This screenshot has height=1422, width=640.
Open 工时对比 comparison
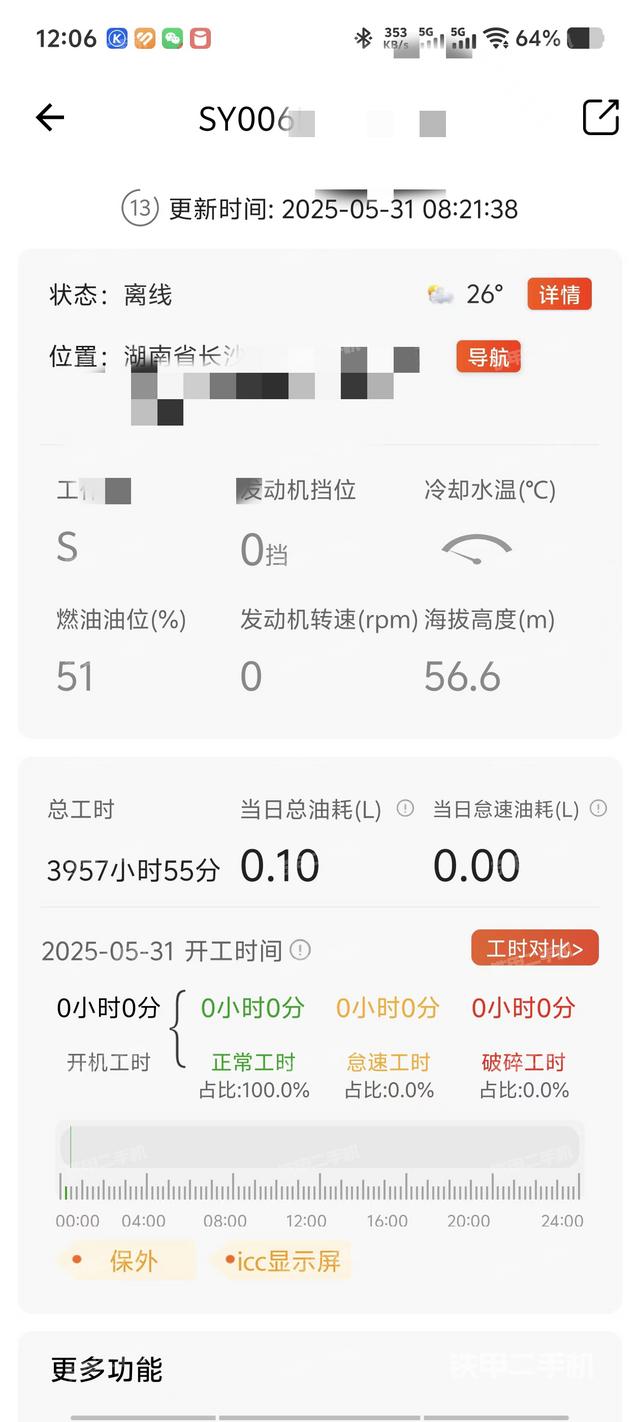[534, 948]
